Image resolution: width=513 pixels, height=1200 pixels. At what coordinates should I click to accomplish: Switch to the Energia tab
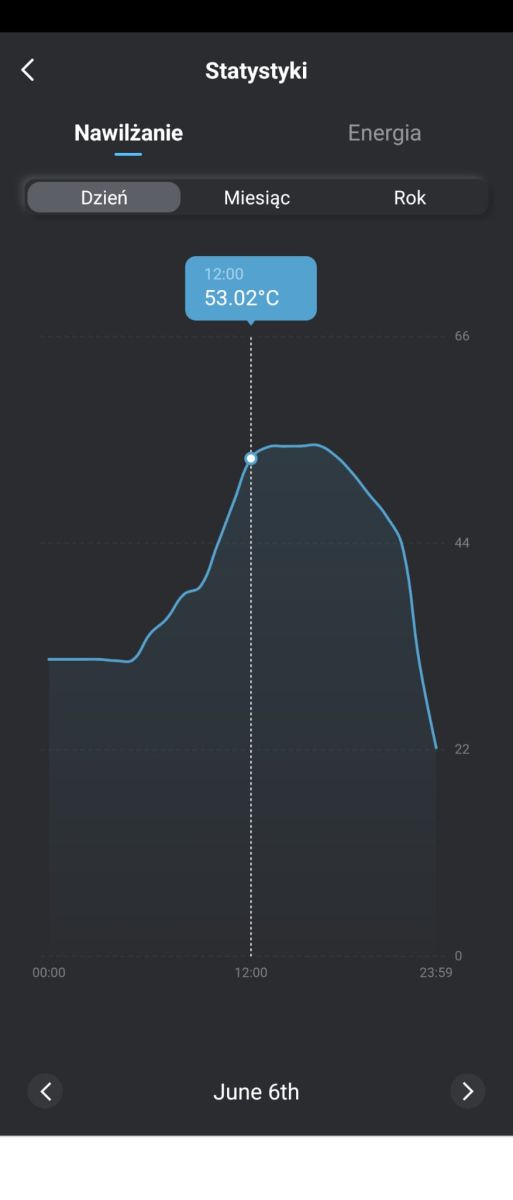(x=384, y=133)
